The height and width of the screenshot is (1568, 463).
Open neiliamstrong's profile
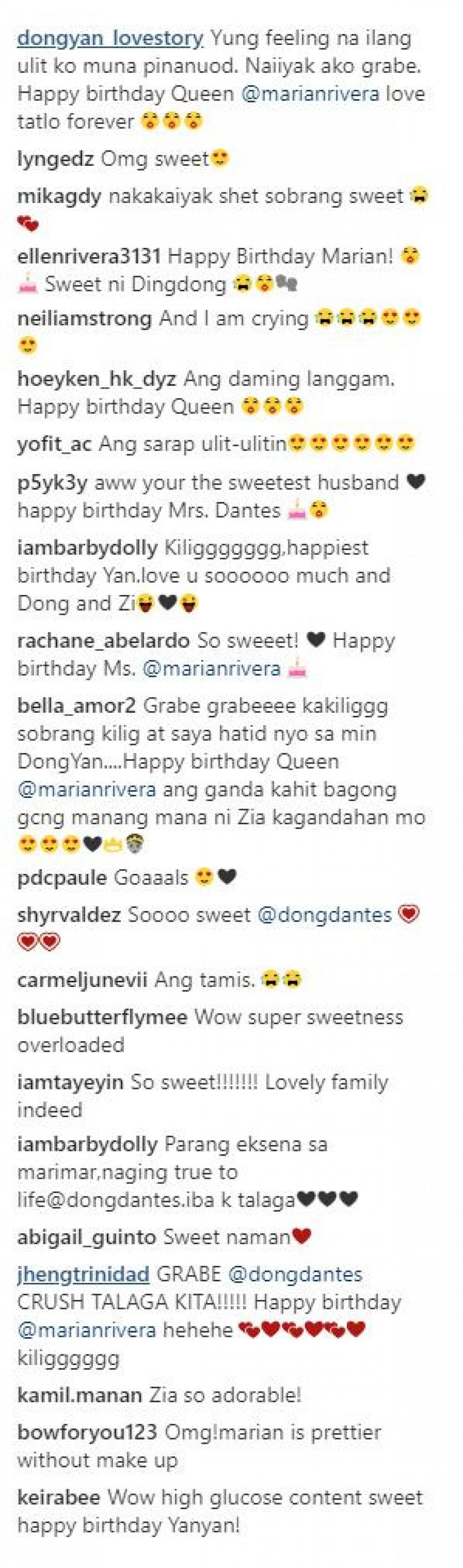pos(85,318)
